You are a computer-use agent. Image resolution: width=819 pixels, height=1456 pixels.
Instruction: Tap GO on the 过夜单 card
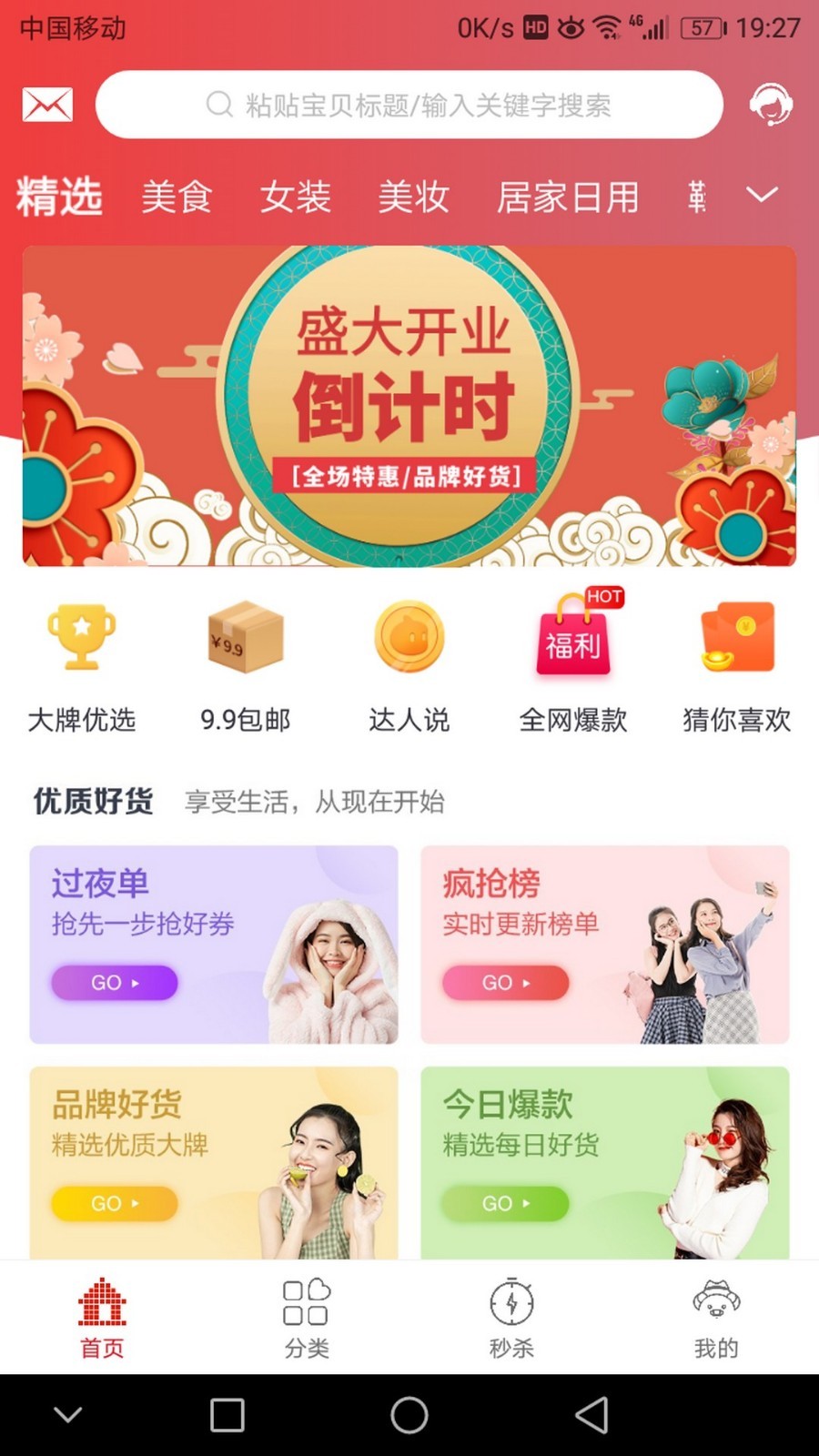(x=115, y=983)
